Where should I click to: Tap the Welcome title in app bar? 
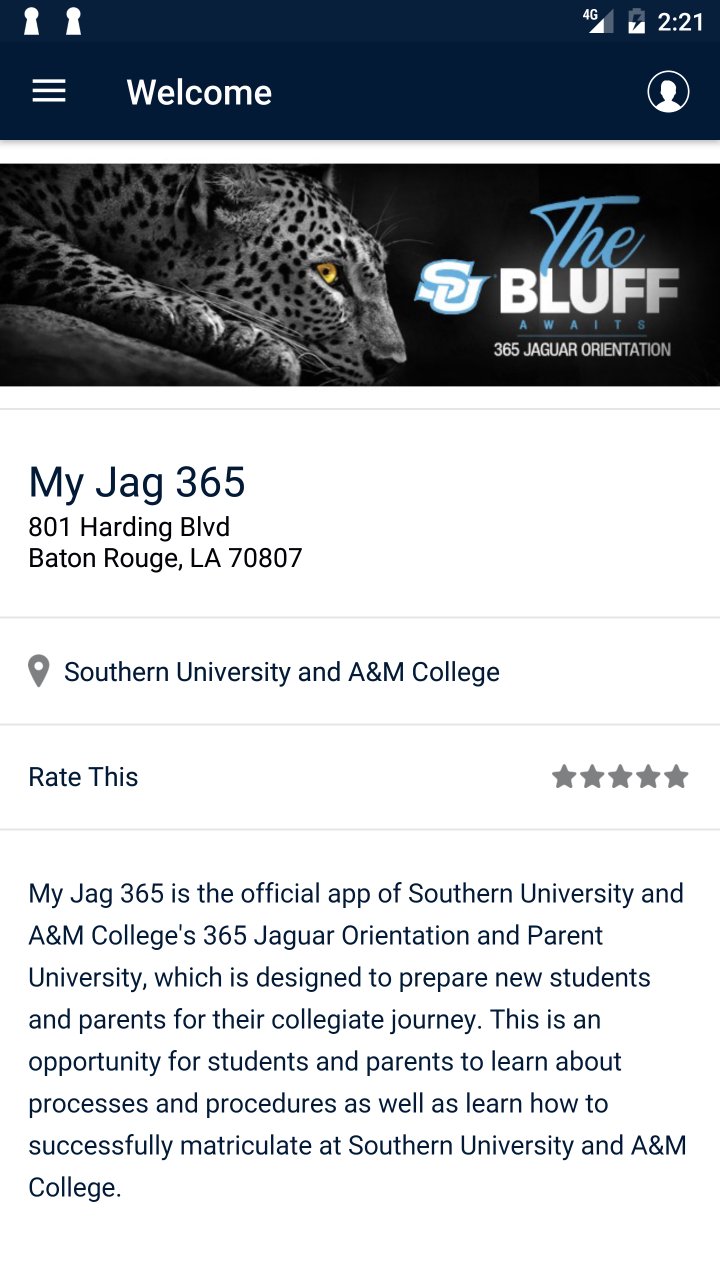pyautogui.click(x=199, y=91)
